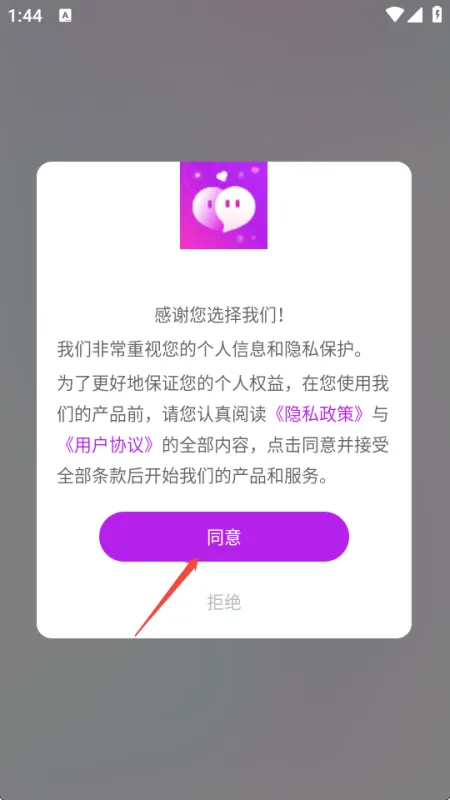Open the 《用户协议》 link
Image resolution: width=450 pixels, height=800 pixels.
(107, 445)
